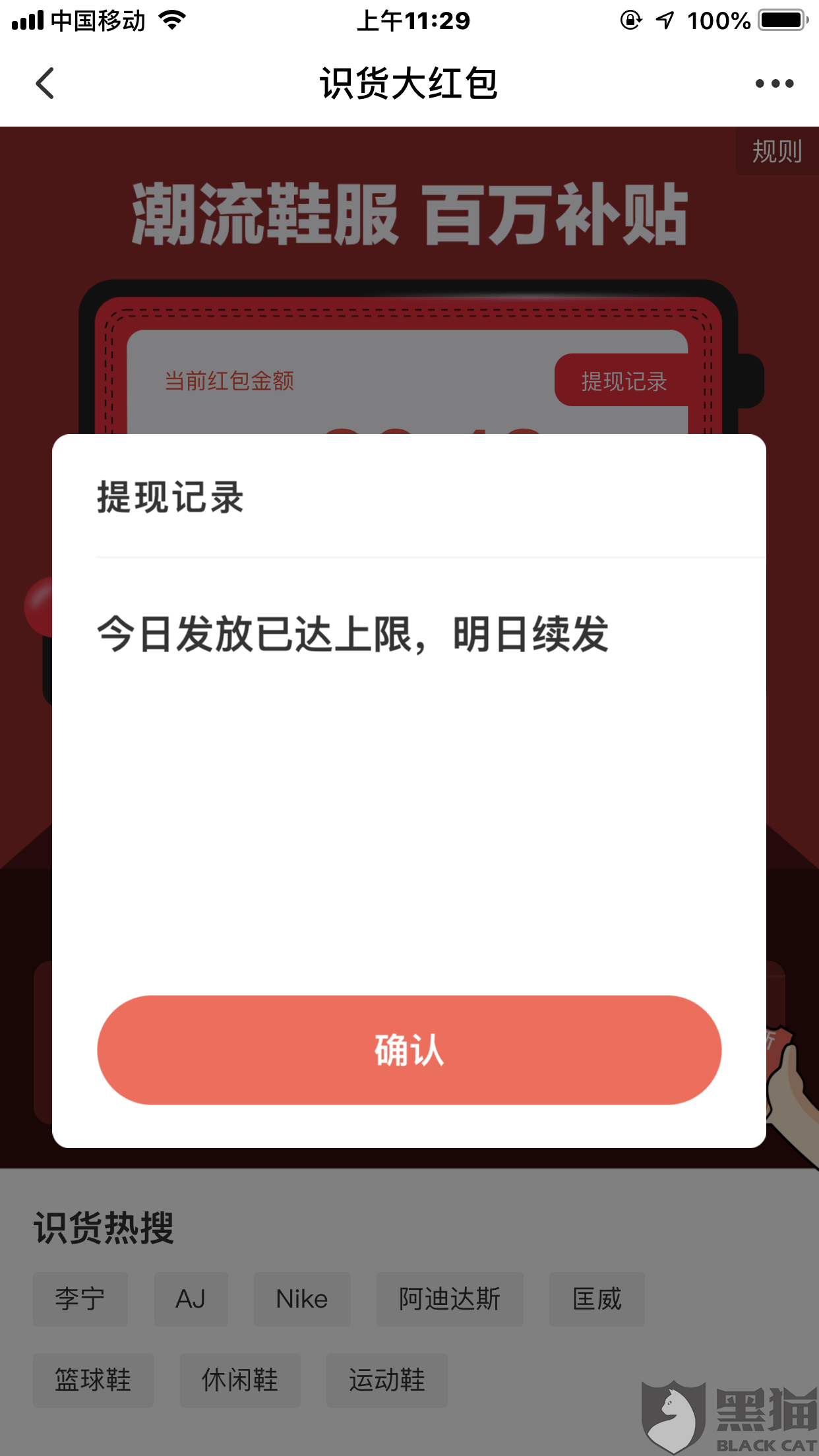This screenshot has width=819, height=1456.
Task: Select the 运动鞋 hot search chip
Action: [x=386, y=1380]
